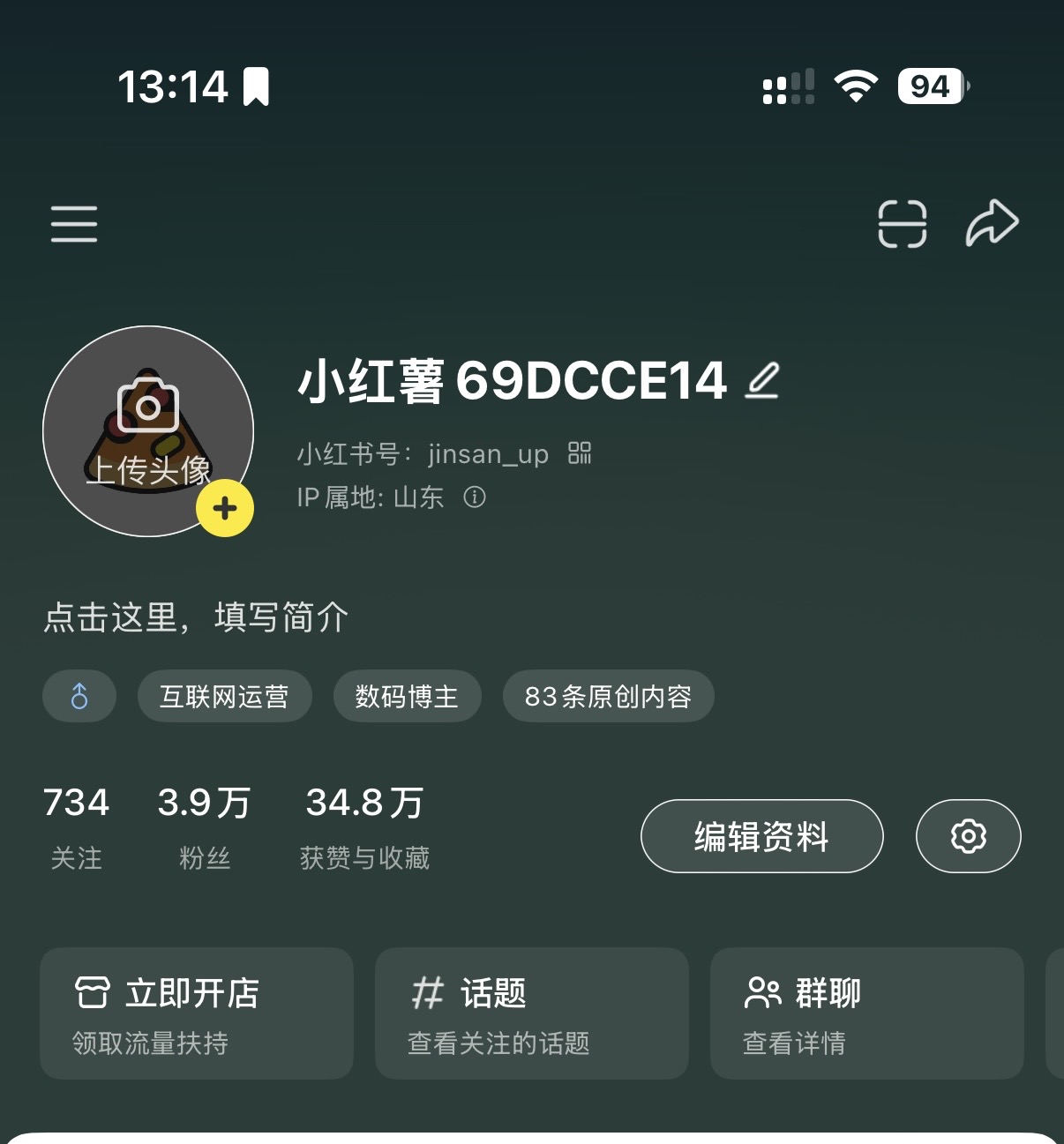Open the IP属地 info icon
The height and width of the screenshot is (1144, 1064).
point(475,497)
